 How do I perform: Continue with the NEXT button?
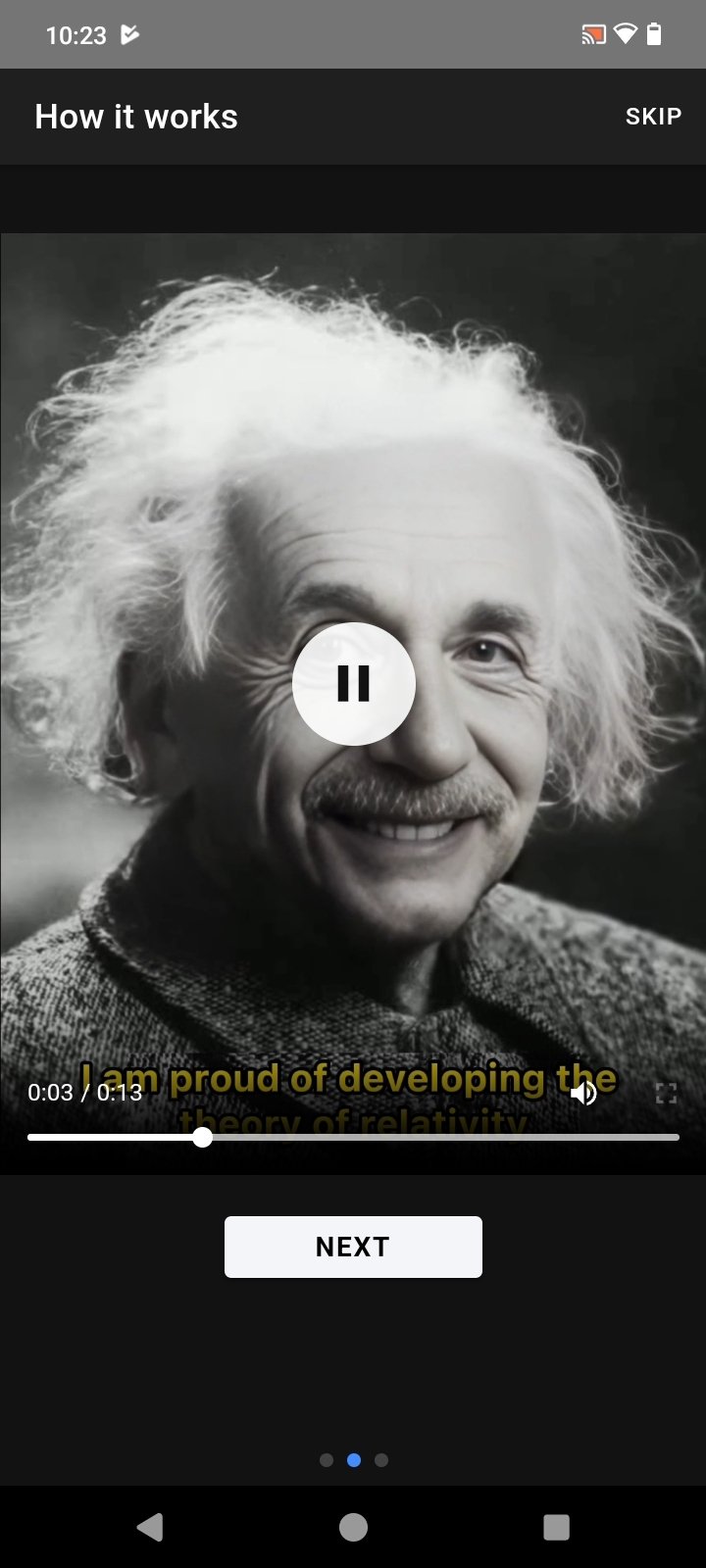[353, 1247]
